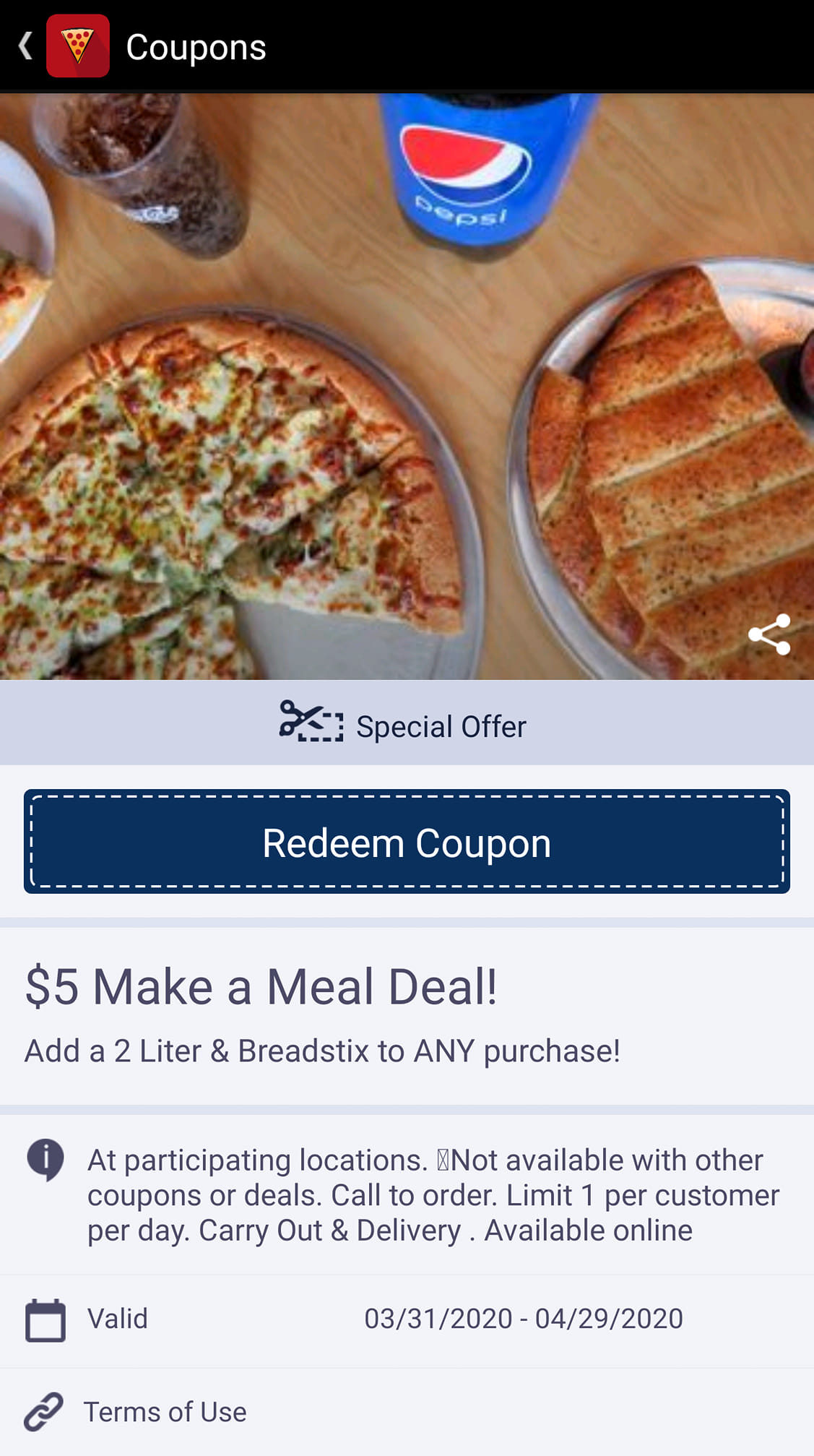Image resolution: width=814 pixels, height=1456 pixels.
Task: Go back from the Coupons screen
Action: (26, 46)
